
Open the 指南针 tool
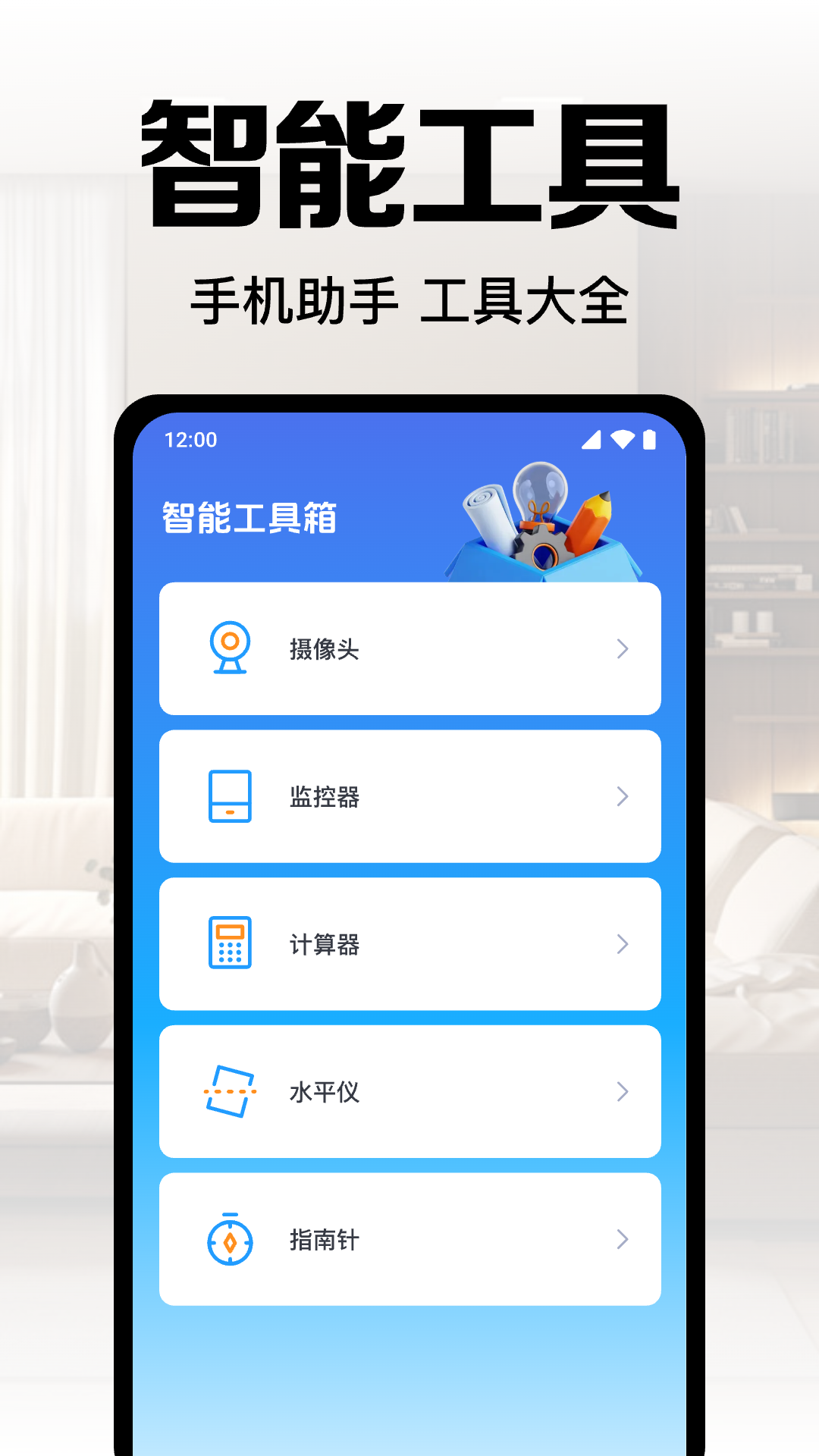[x=409, y=1239]
